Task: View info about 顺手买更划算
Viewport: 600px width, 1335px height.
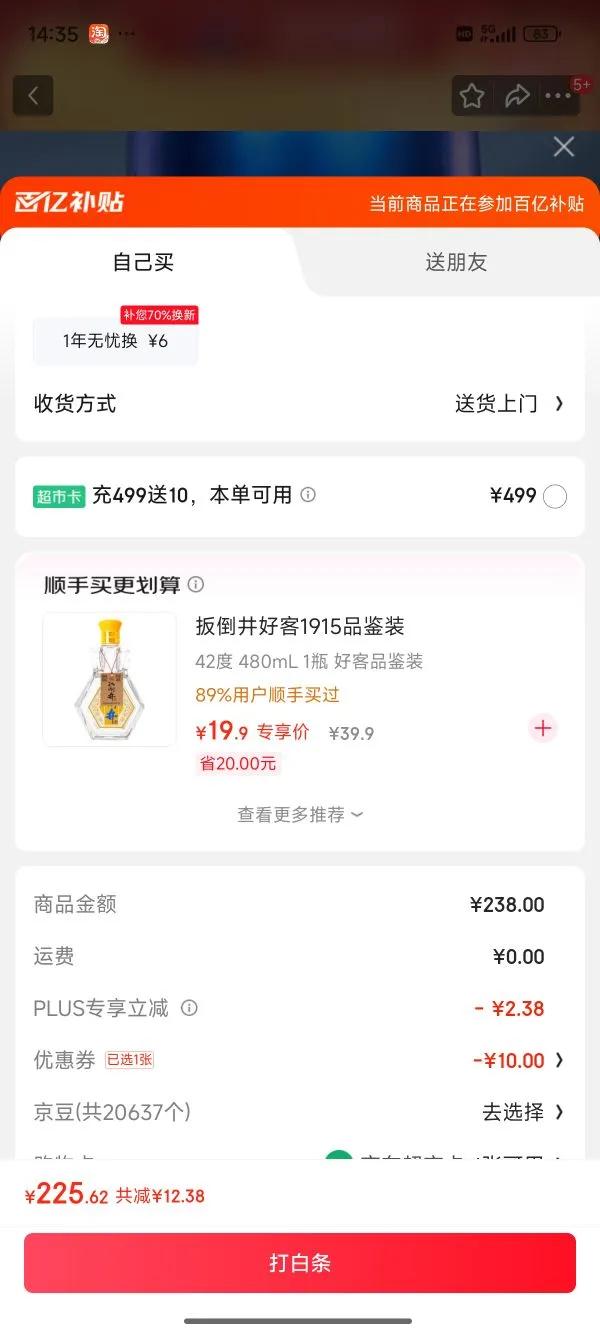Action: tap(196, 585)
